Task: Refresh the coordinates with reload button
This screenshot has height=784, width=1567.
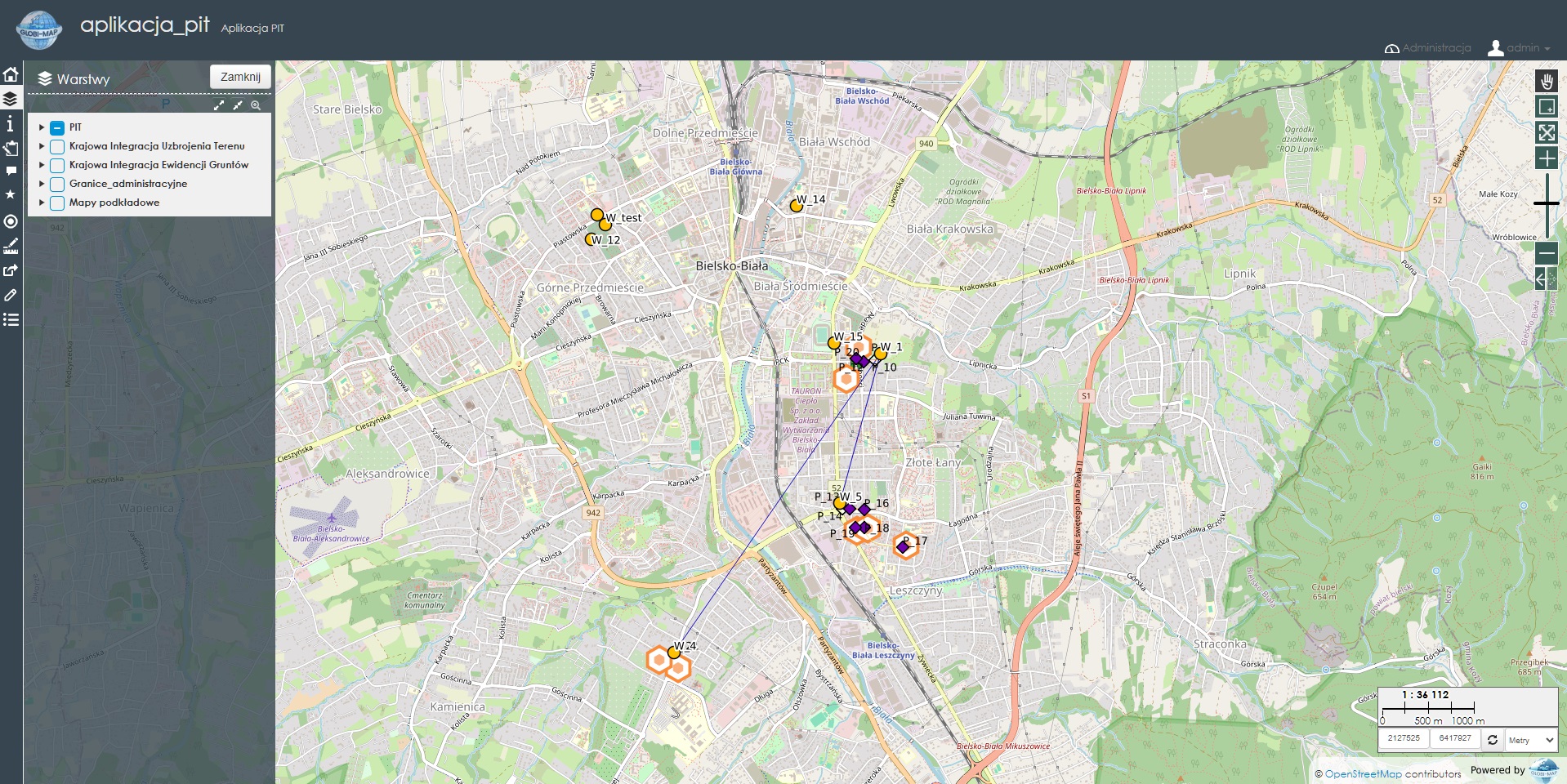Action: point(1492,740)
